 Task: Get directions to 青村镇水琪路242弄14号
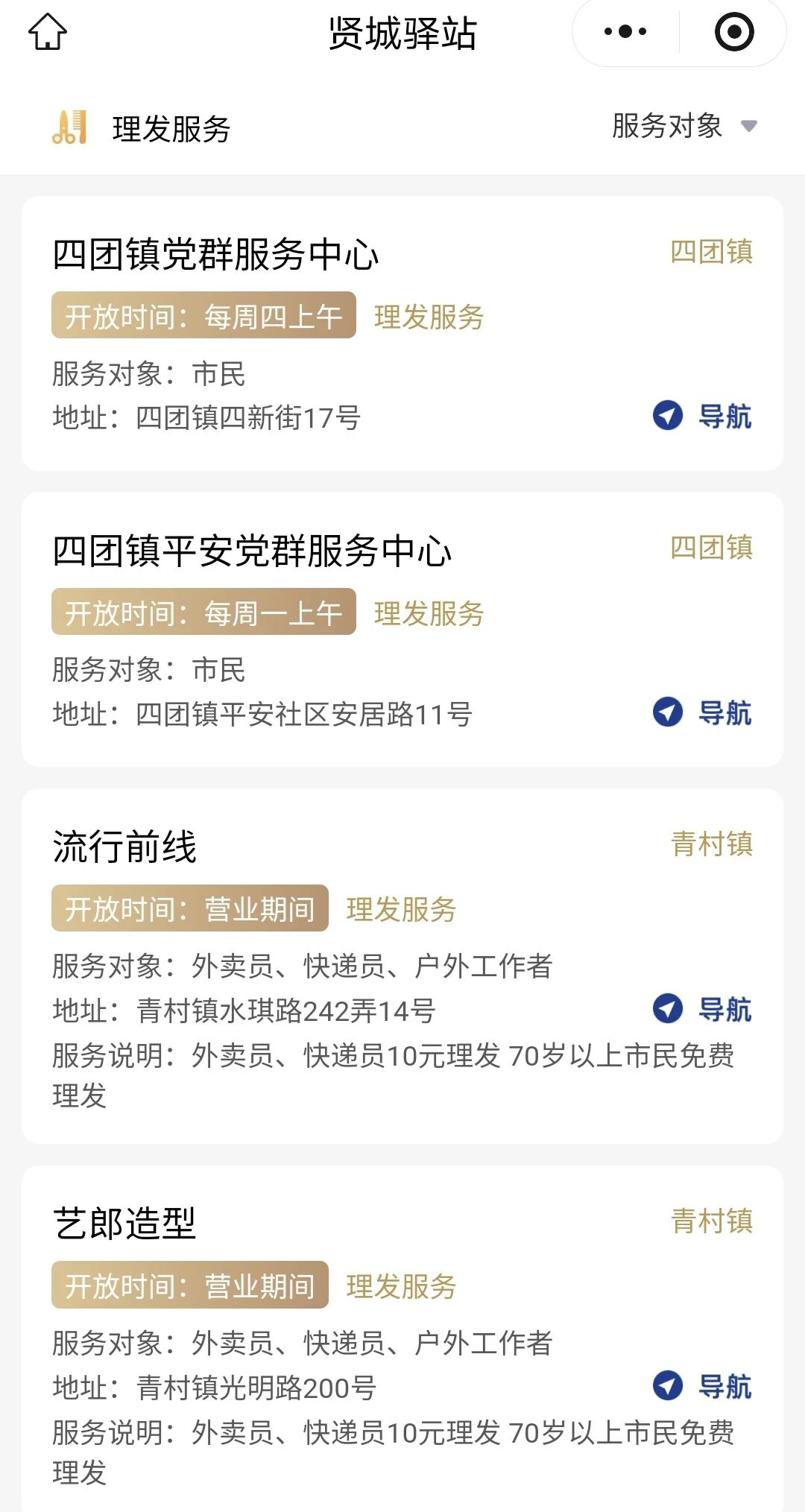[x=702, y=1009]
